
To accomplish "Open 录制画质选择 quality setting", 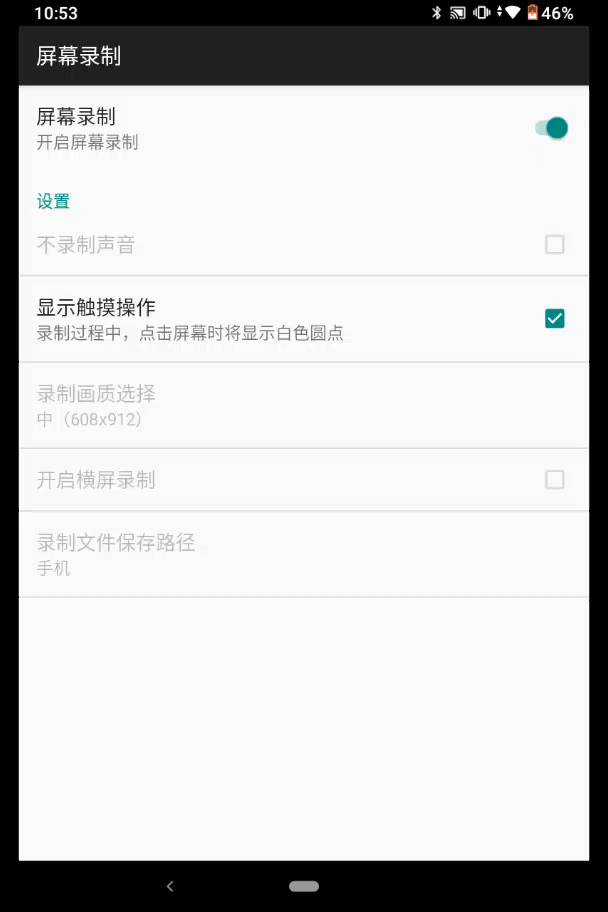I will pos(300,405).
